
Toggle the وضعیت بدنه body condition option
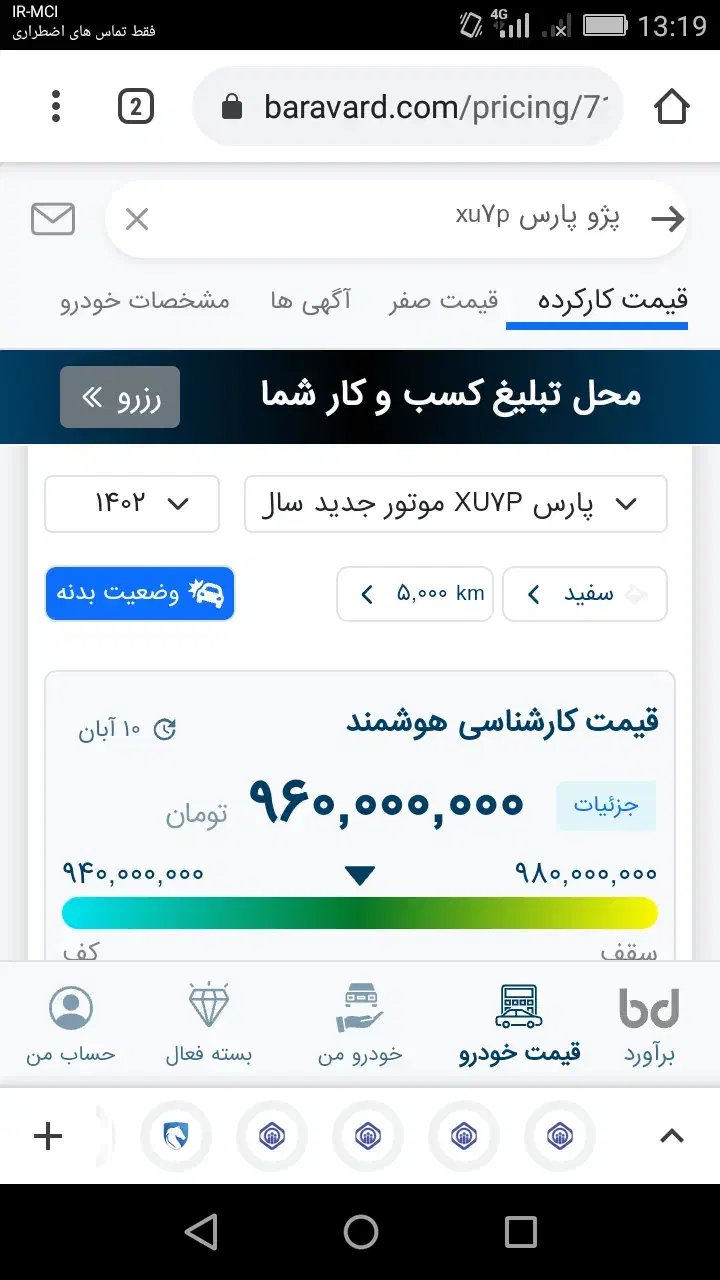click(139, 594)
